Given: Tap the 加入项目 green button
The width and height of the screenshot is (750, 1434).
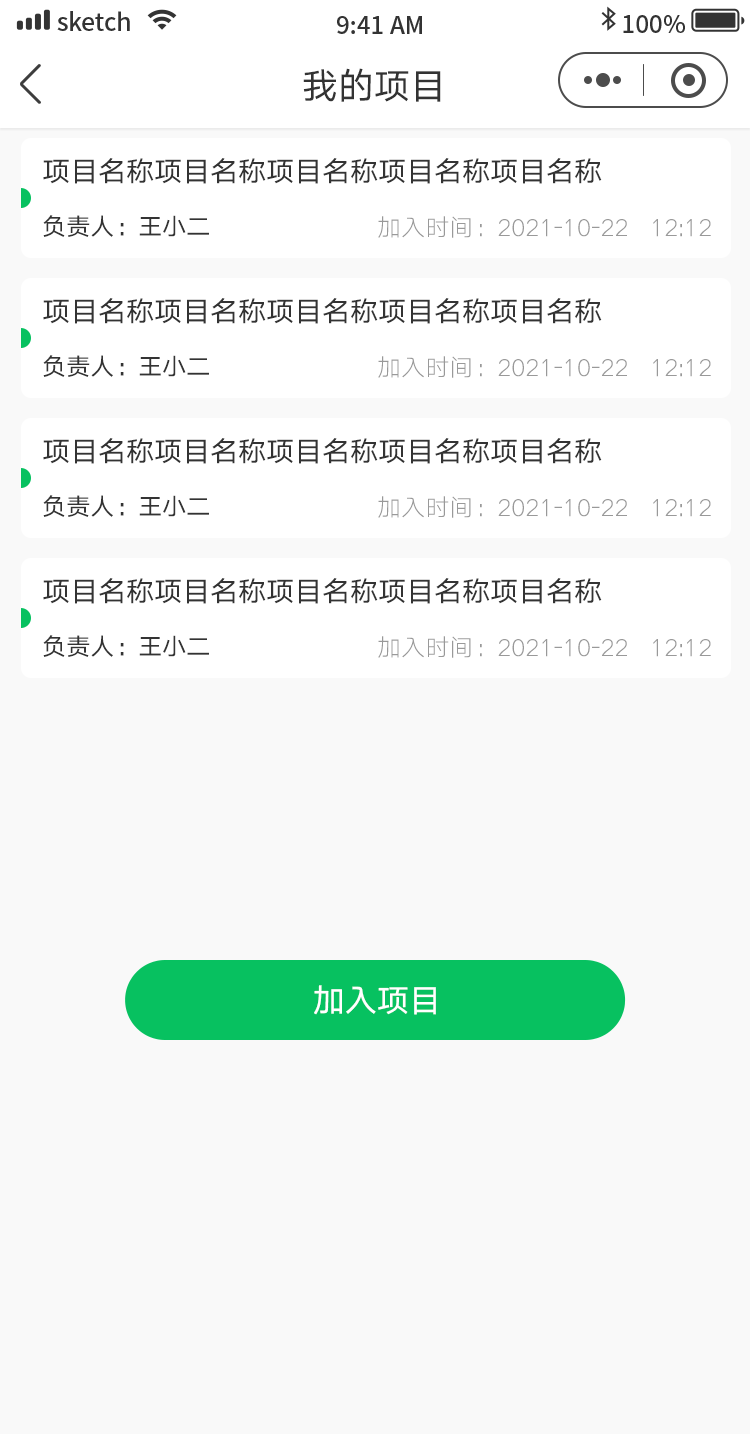Looking at the screenshot, I should pyautogui.click(x=375, y=1000).
